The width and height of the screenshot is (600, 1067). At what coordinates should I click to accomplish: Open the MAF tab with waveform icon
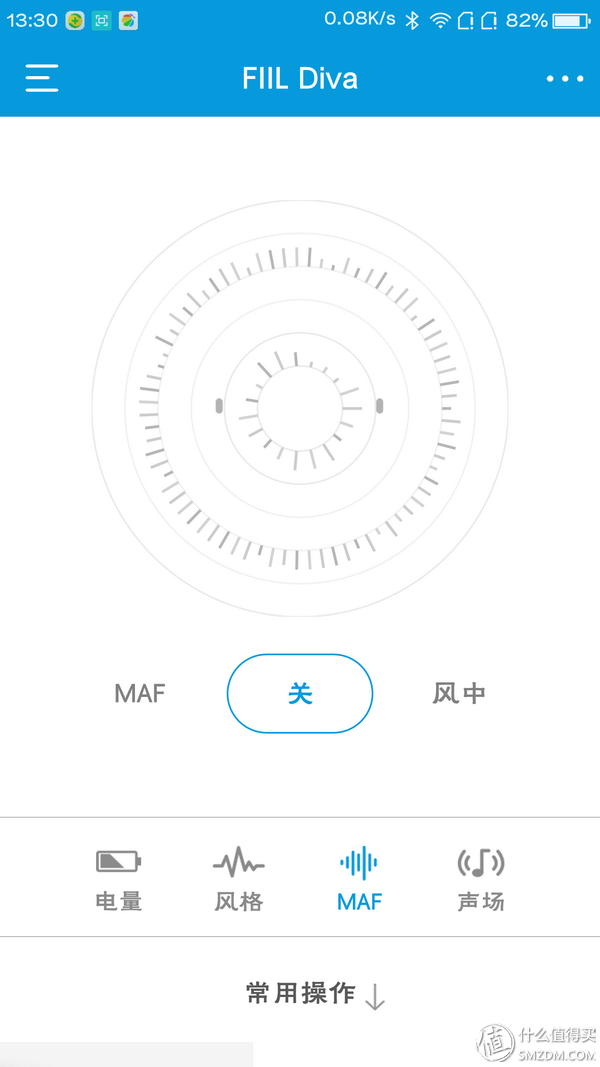[359, 879]
